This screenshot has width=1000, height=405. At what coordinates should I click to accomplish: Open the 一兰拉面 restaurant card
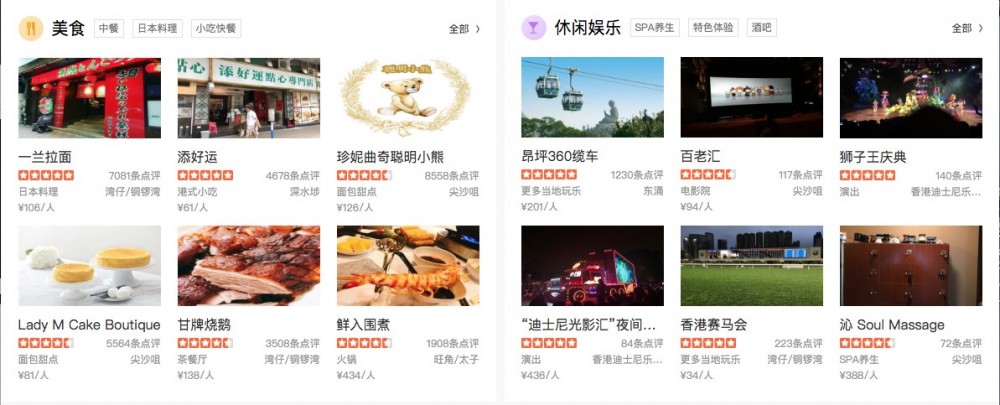point(89,98)
